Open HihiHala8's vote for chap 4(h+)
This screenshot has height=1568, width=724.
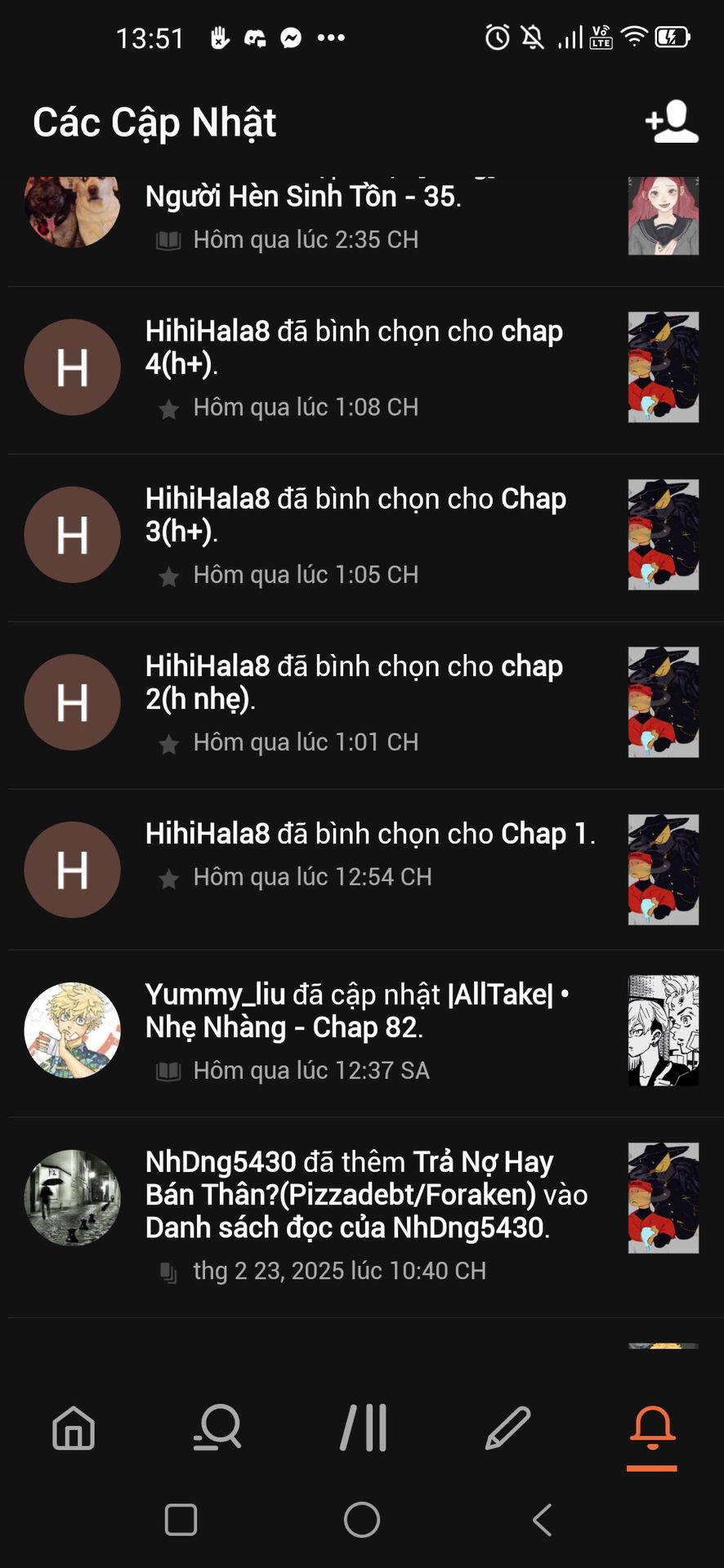[x=362, y=370]
